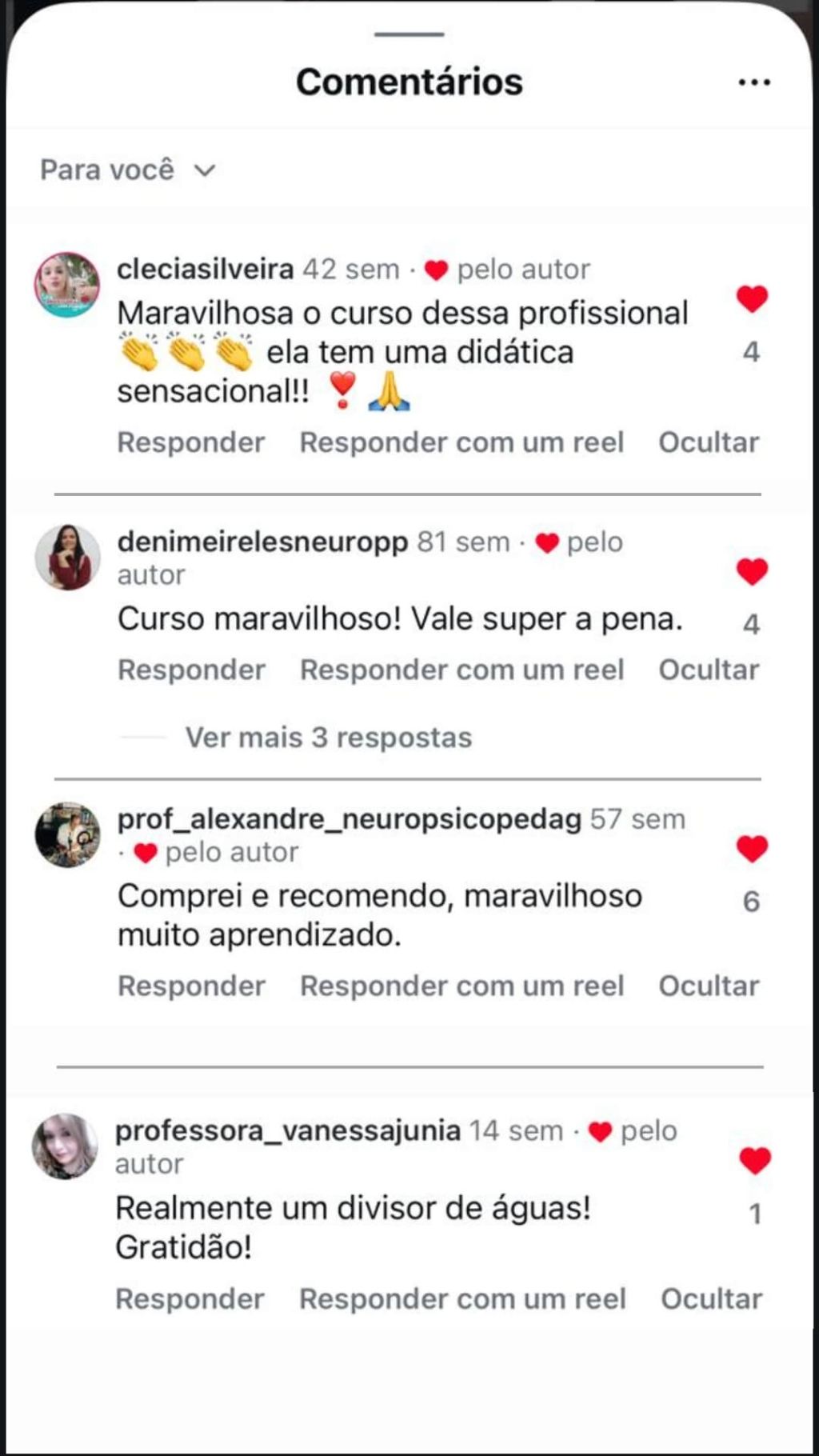Like cleciasilveira's comment
Image resolution: width=819 pixels, height=1456 pixels.
(x=752, y=299)
